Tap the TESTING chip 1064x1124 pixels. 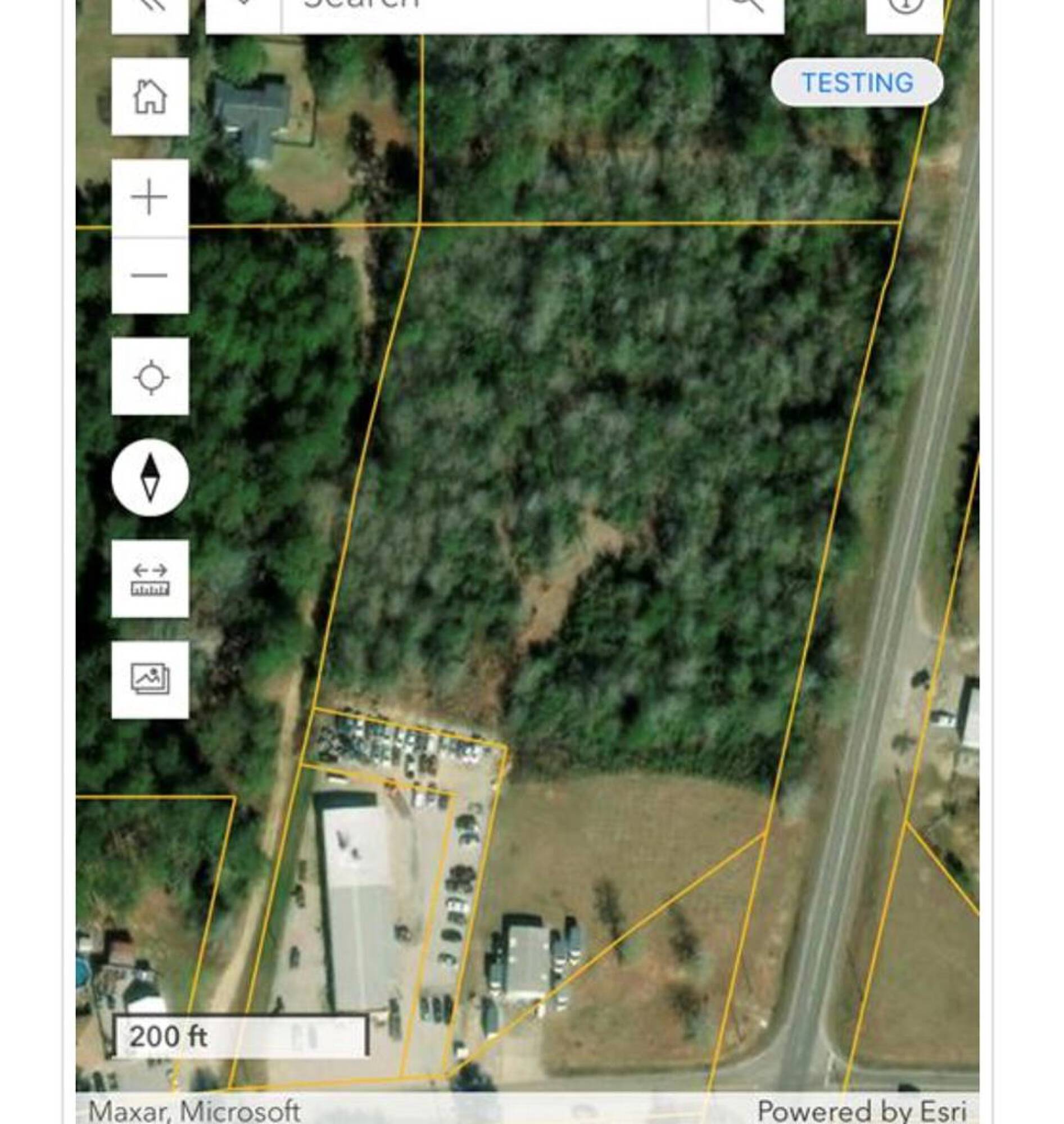coord(857,82)
